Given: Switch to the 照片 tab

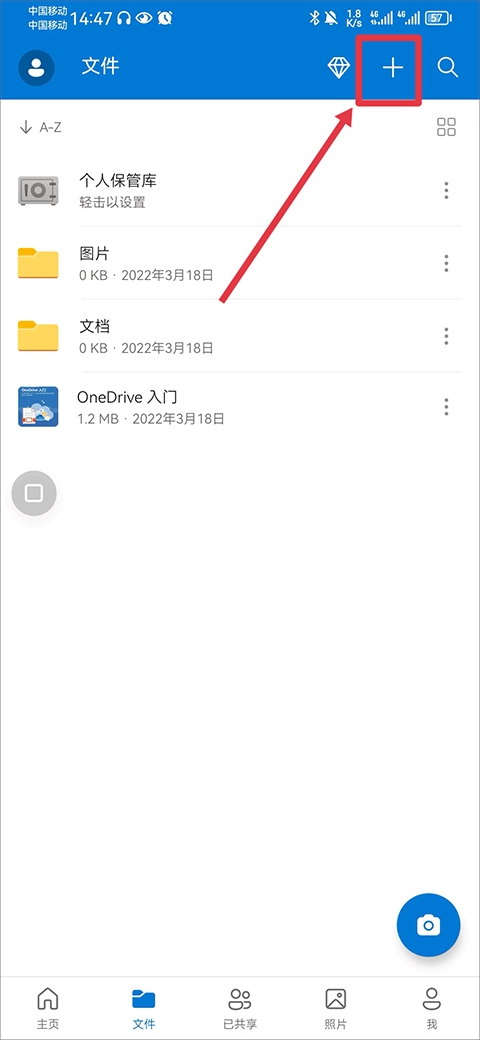Looking at the screenshot, I should pyautogui.click(x=335, y=1008).
